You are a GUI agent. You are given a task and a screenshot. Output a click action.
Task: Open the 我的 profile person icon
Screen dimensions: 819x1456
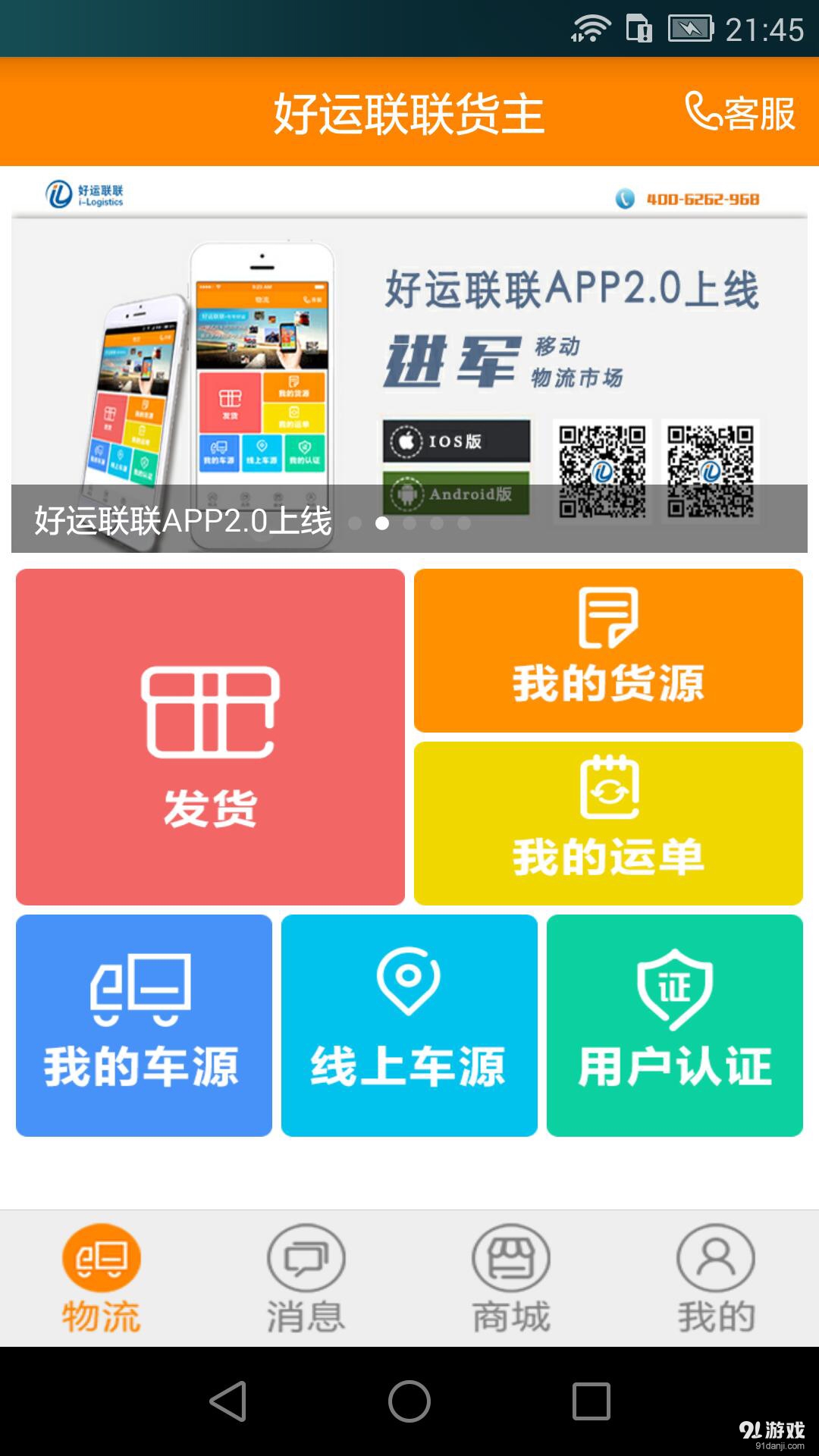coord(714,1257)
